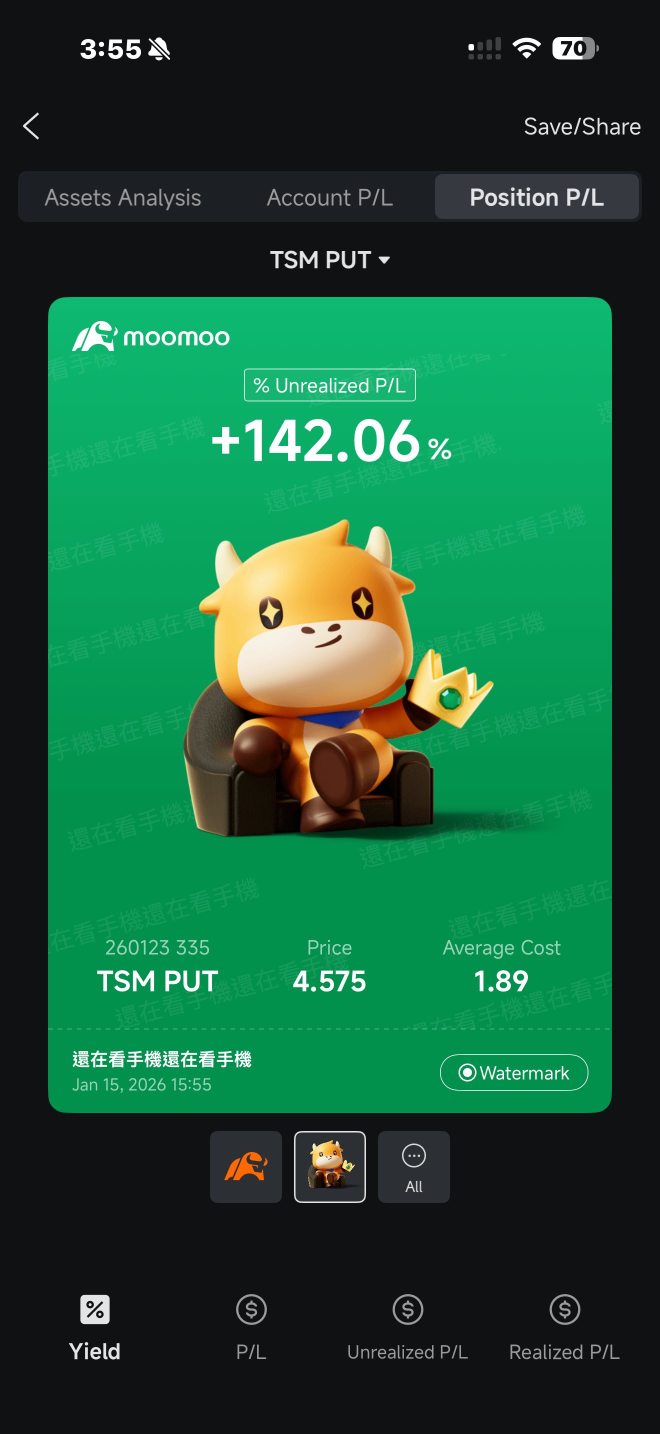
Task: Show Unrealized P/L on the card
Action: [407, 1328]
